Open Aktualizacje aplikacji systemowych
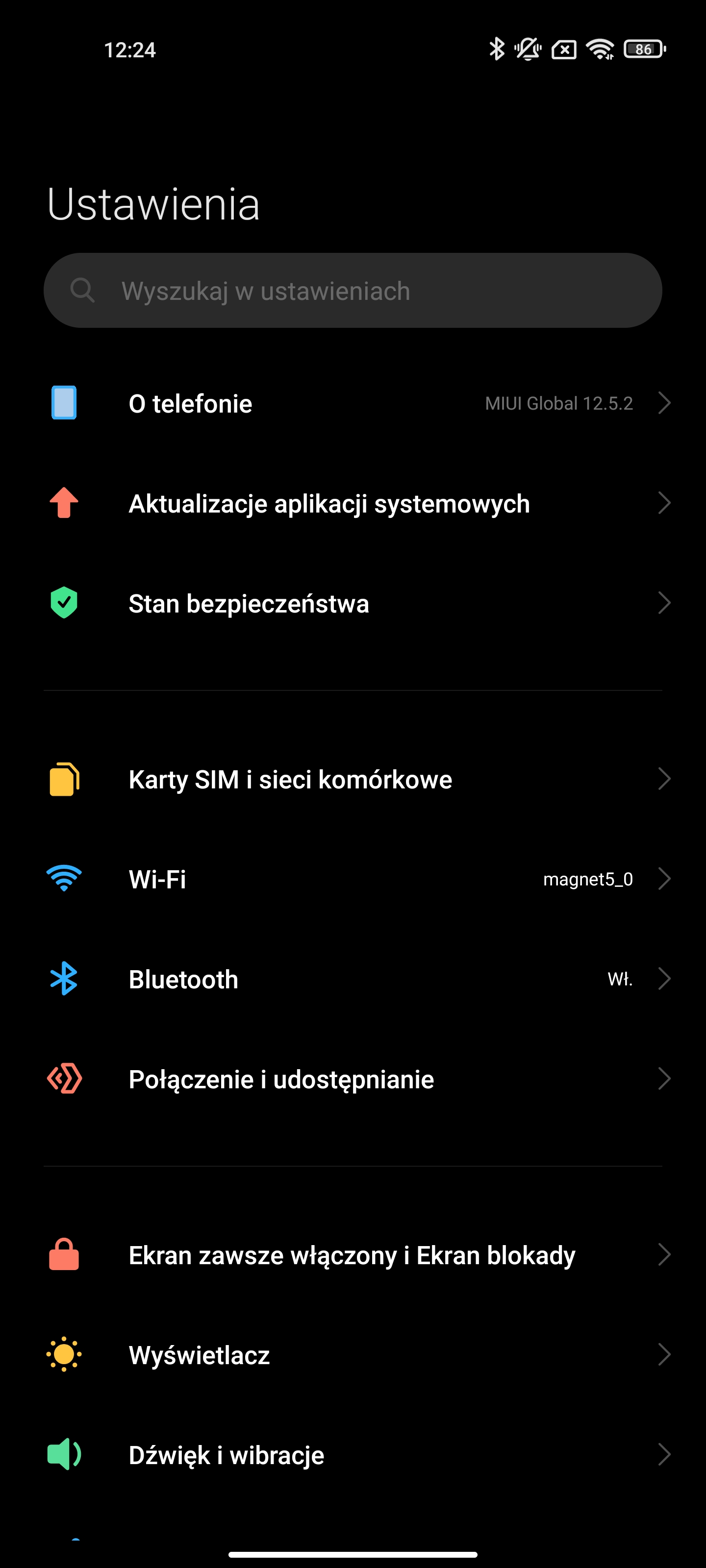Image resolution: width=706 pixels, height=1568 pixels. pyautogui.click(x=353, y=503)
